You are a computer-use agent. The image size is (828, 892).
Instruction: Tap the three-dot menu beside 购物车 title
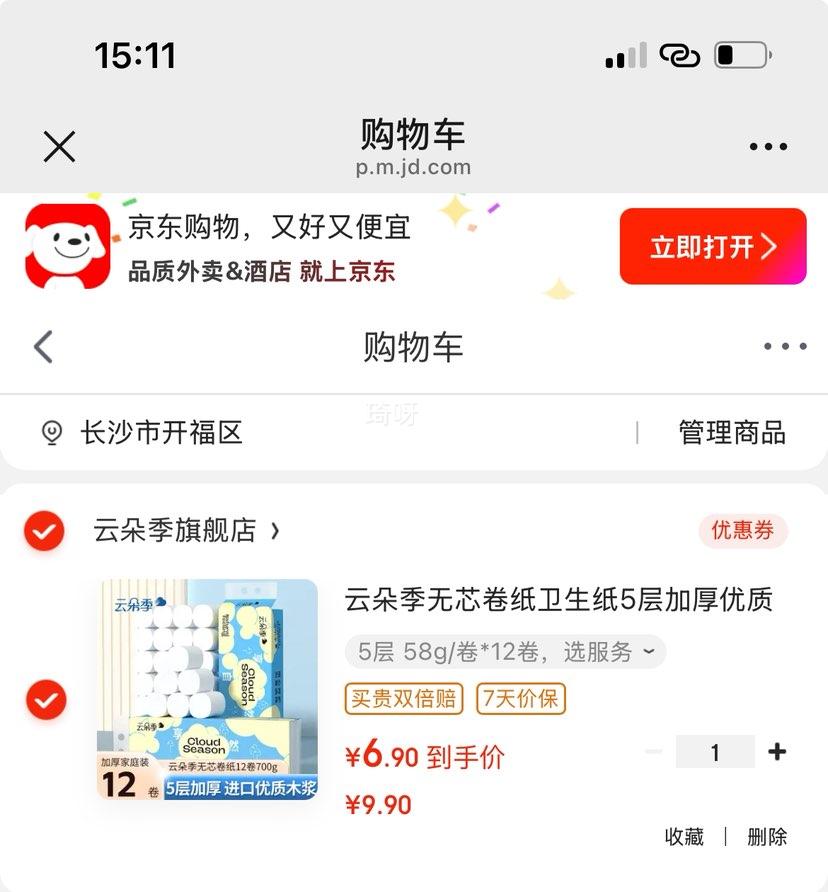tap(784, 346)
